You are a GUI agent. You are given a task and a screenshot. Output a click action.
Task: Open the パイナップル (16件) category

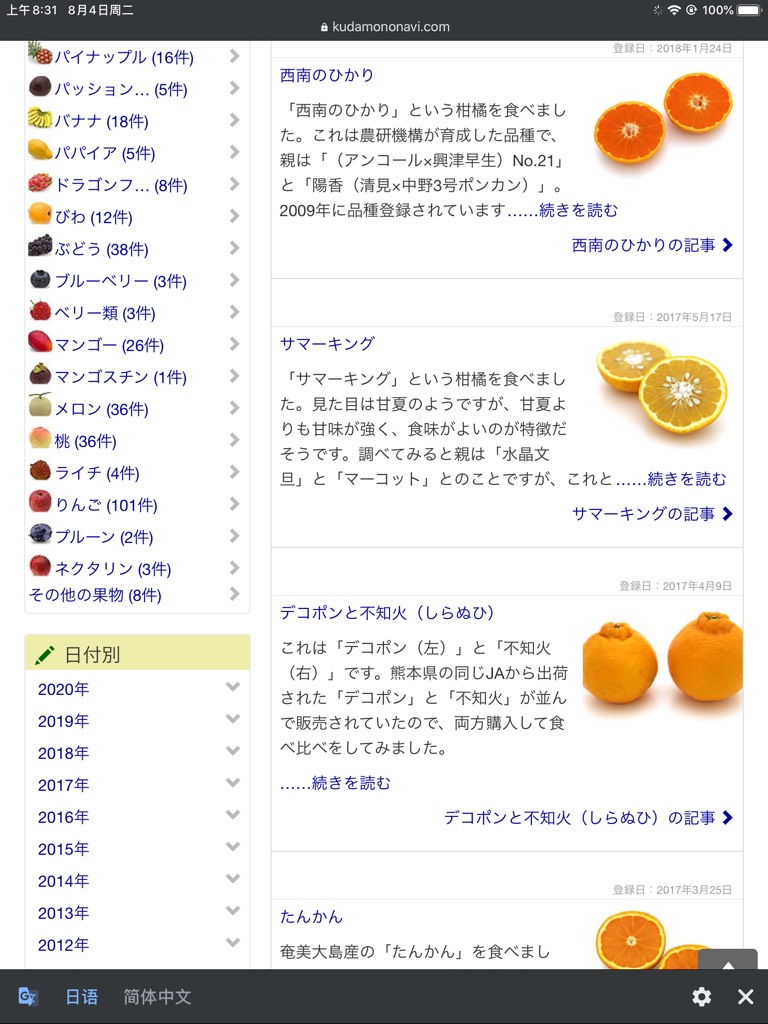124,57
